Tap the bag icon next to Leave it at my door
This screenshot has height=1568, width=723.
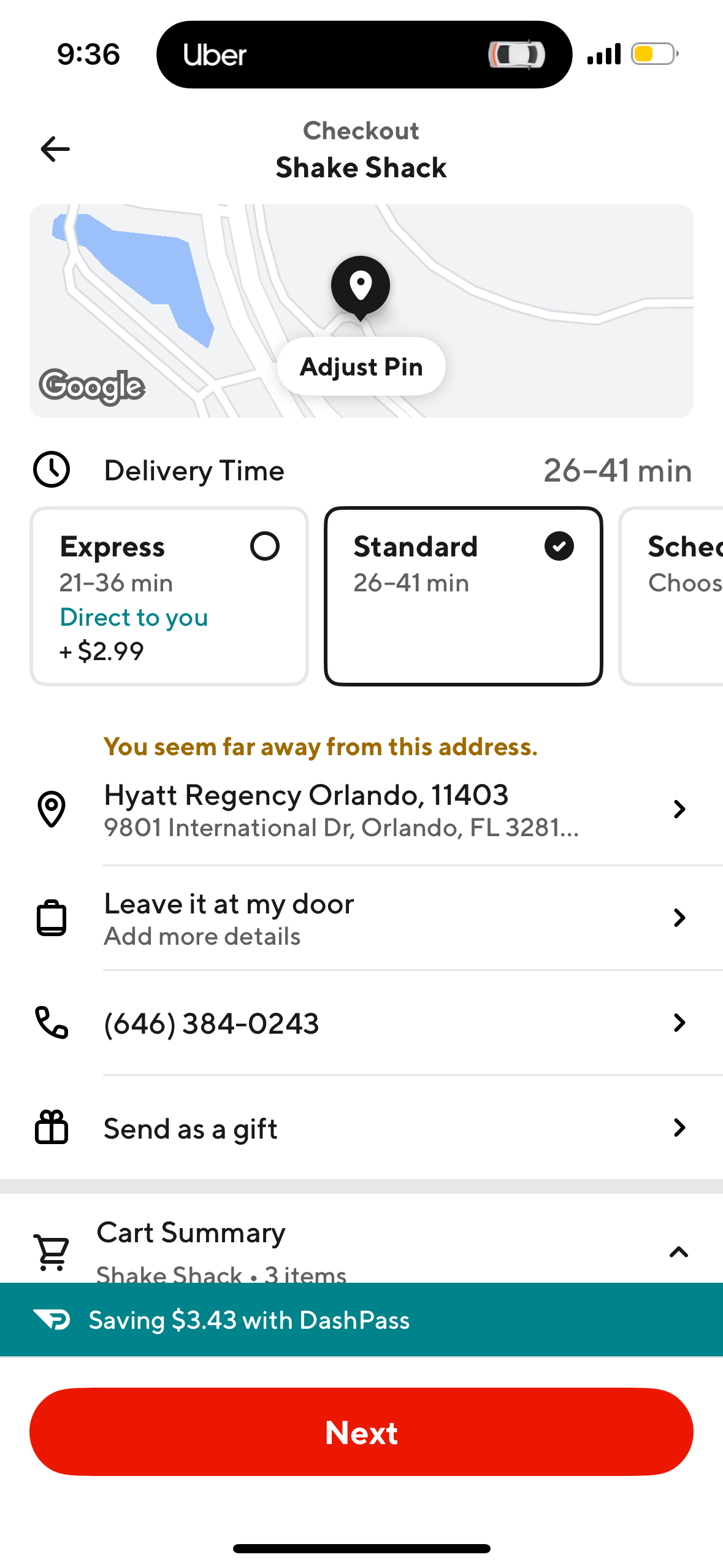pyautogui.click(x=52, y=917)
